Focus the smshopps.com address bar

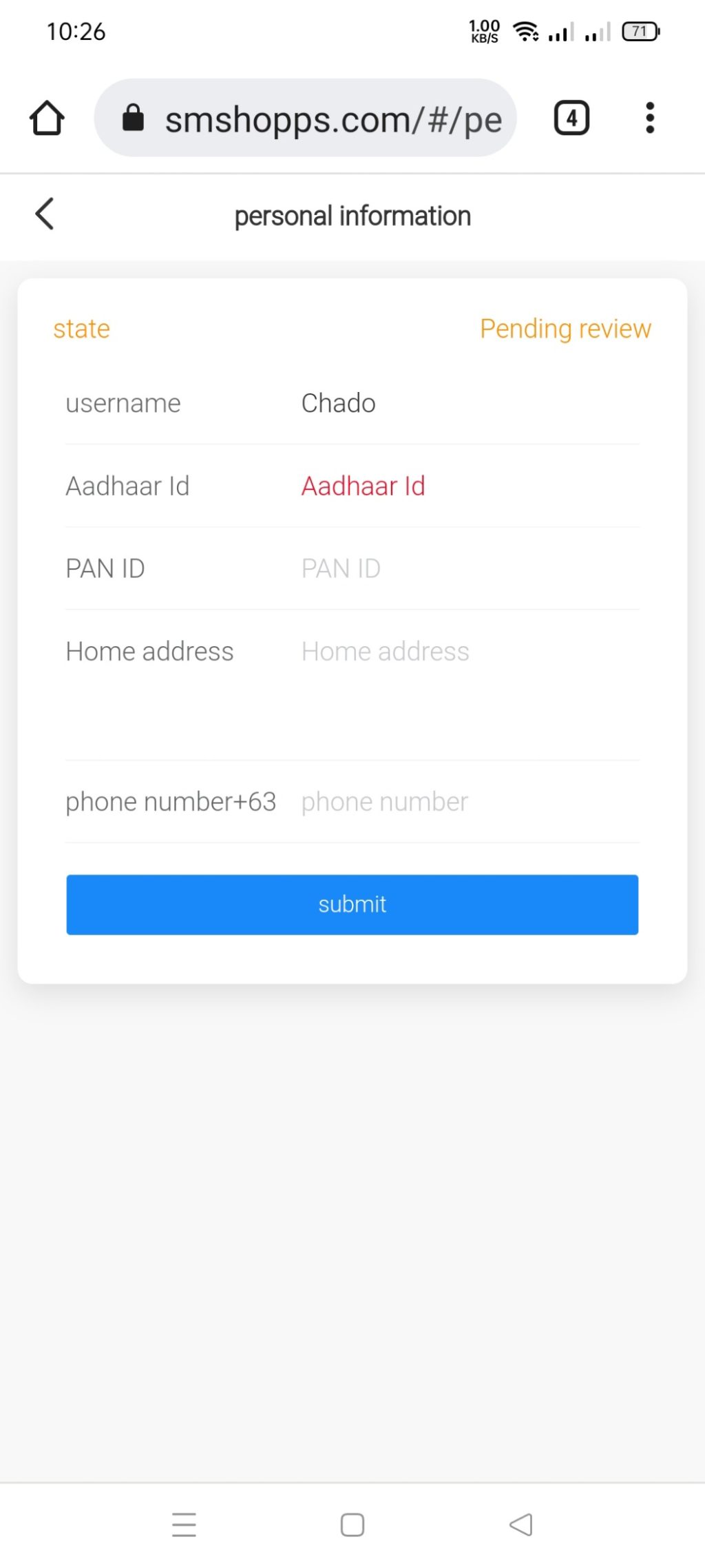(x=324, y=118)
